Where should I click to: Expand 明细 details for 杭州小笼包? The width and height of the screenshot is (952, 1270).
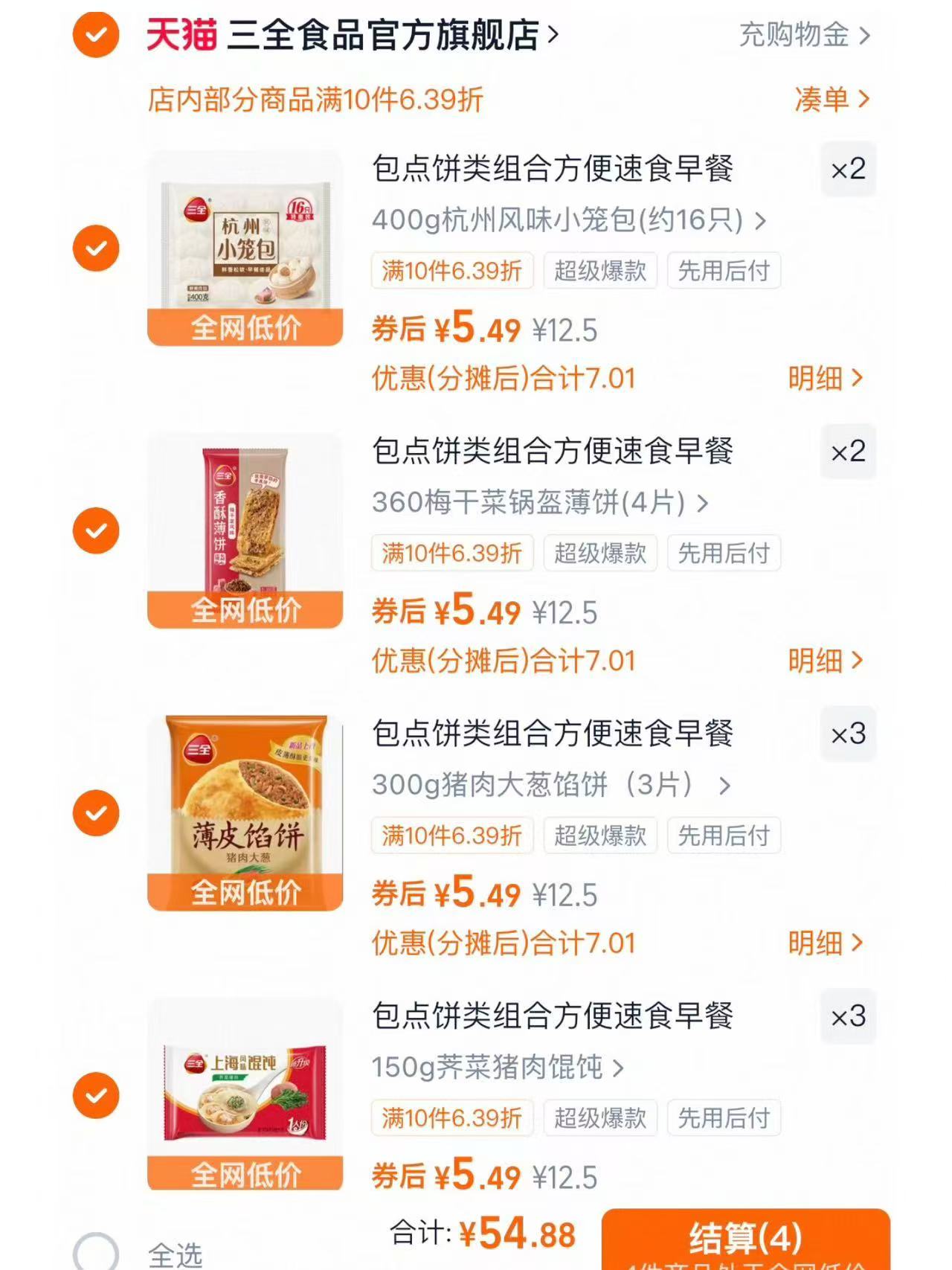point(818,379)
